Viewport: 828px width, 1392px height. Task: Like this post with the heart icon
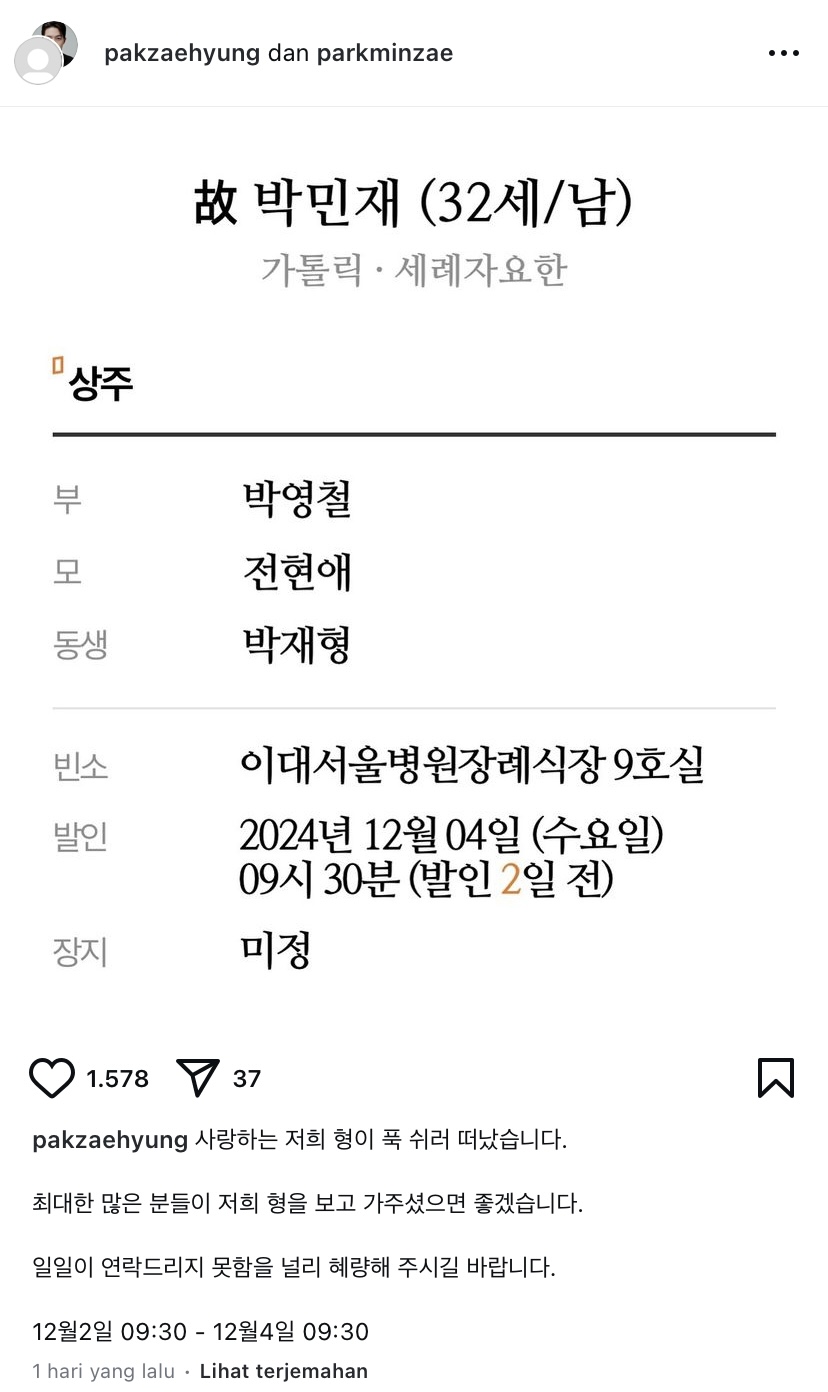pyautogui.click(x=52, y=1079)
